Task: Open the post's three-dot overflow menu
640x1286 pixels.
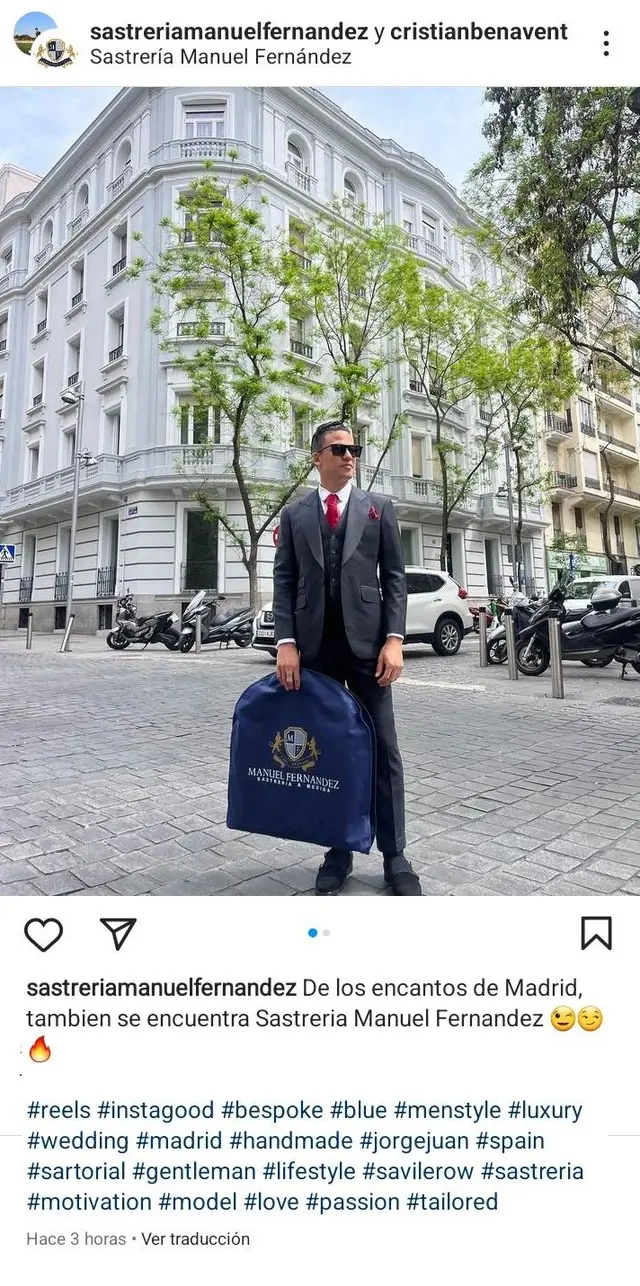Action: tap(606, 43)
